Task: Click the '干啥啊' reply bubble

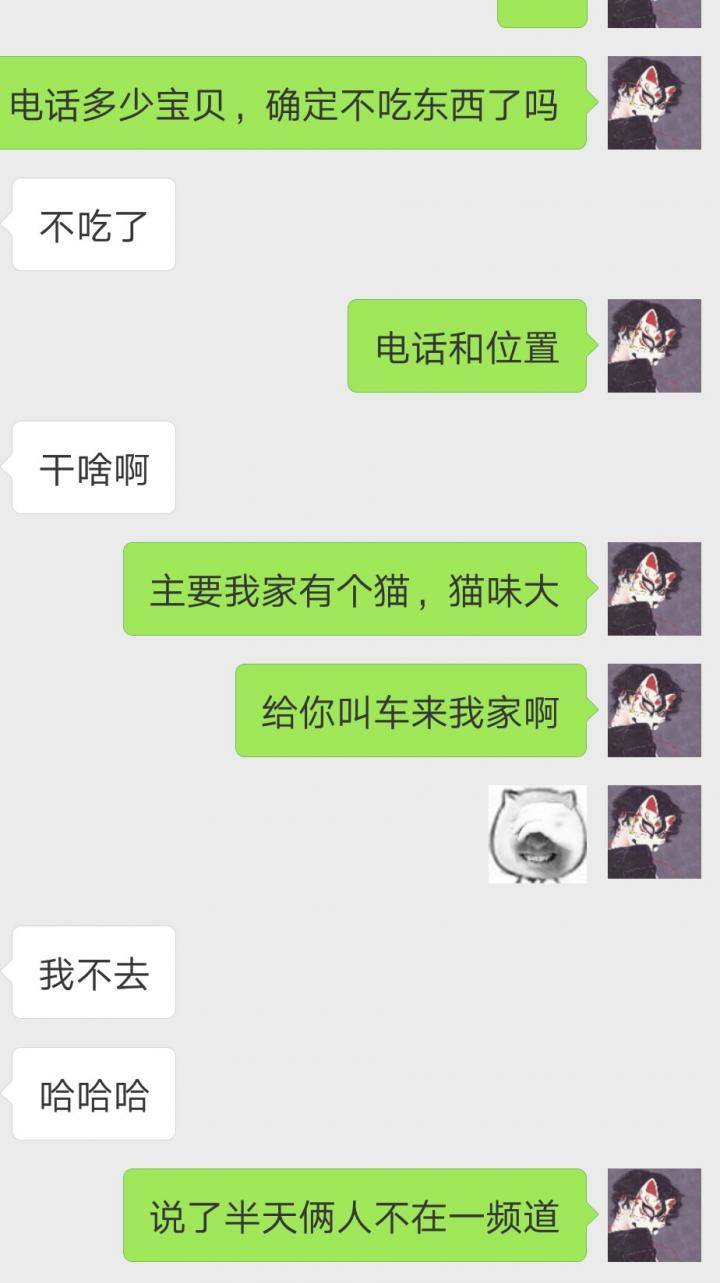Action: pos(95,467)
